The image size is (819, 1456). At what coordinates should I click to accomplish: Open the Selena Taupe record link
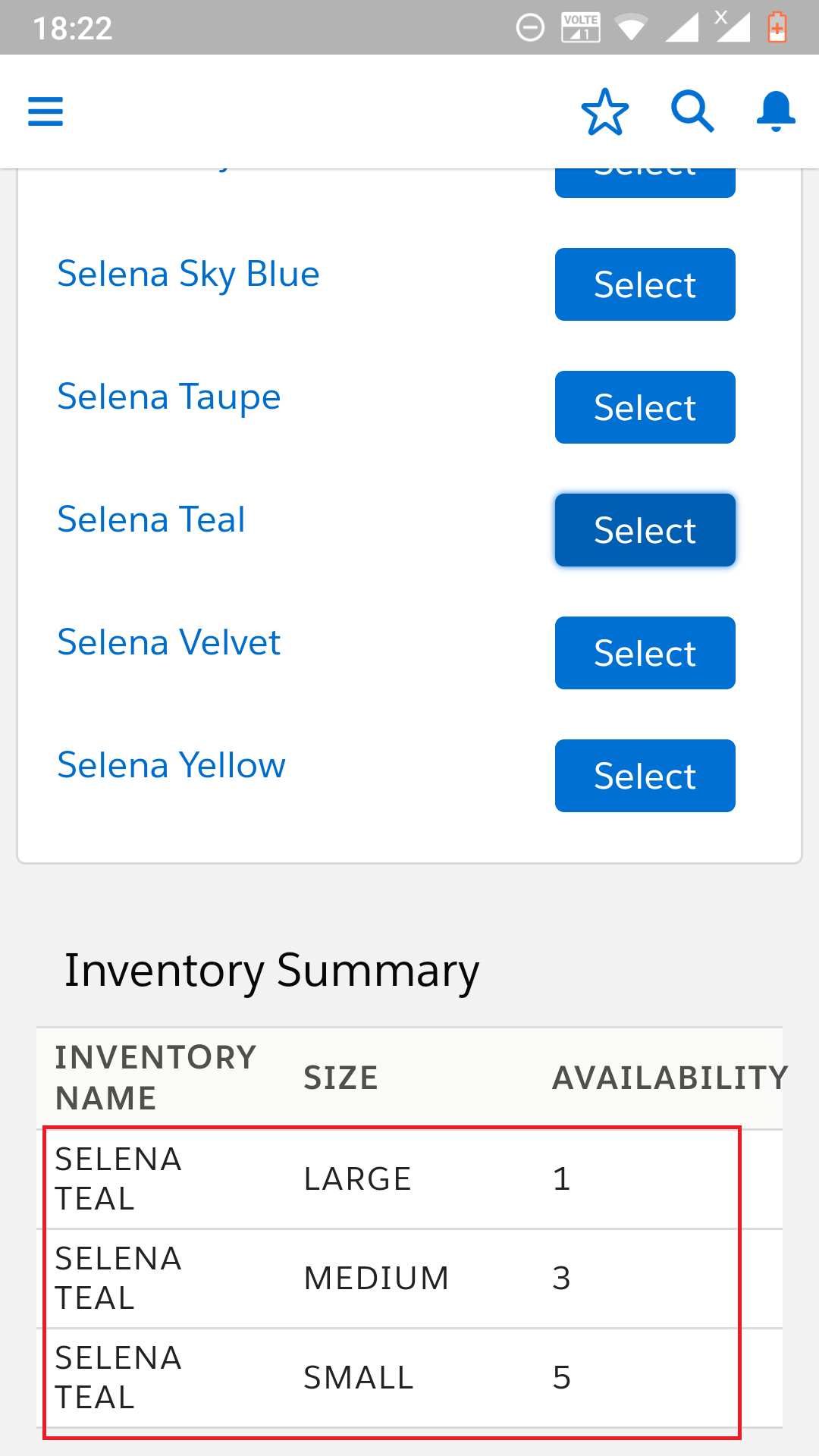click(168, 397)
